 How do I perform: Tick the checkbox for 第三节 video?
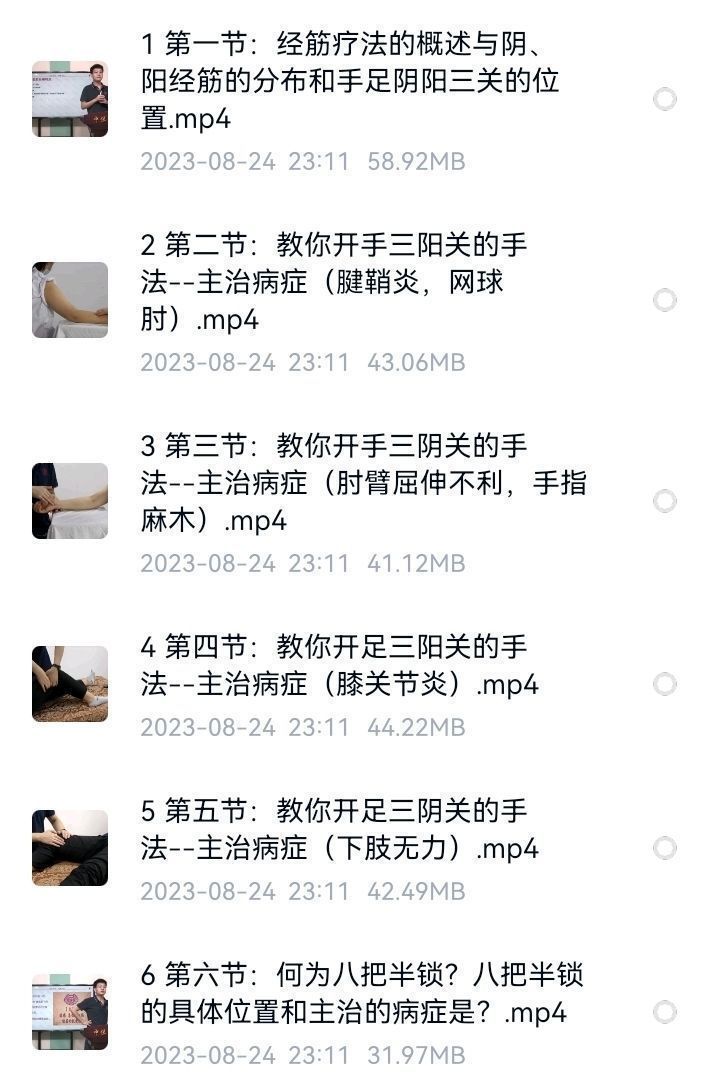point(664,501)
